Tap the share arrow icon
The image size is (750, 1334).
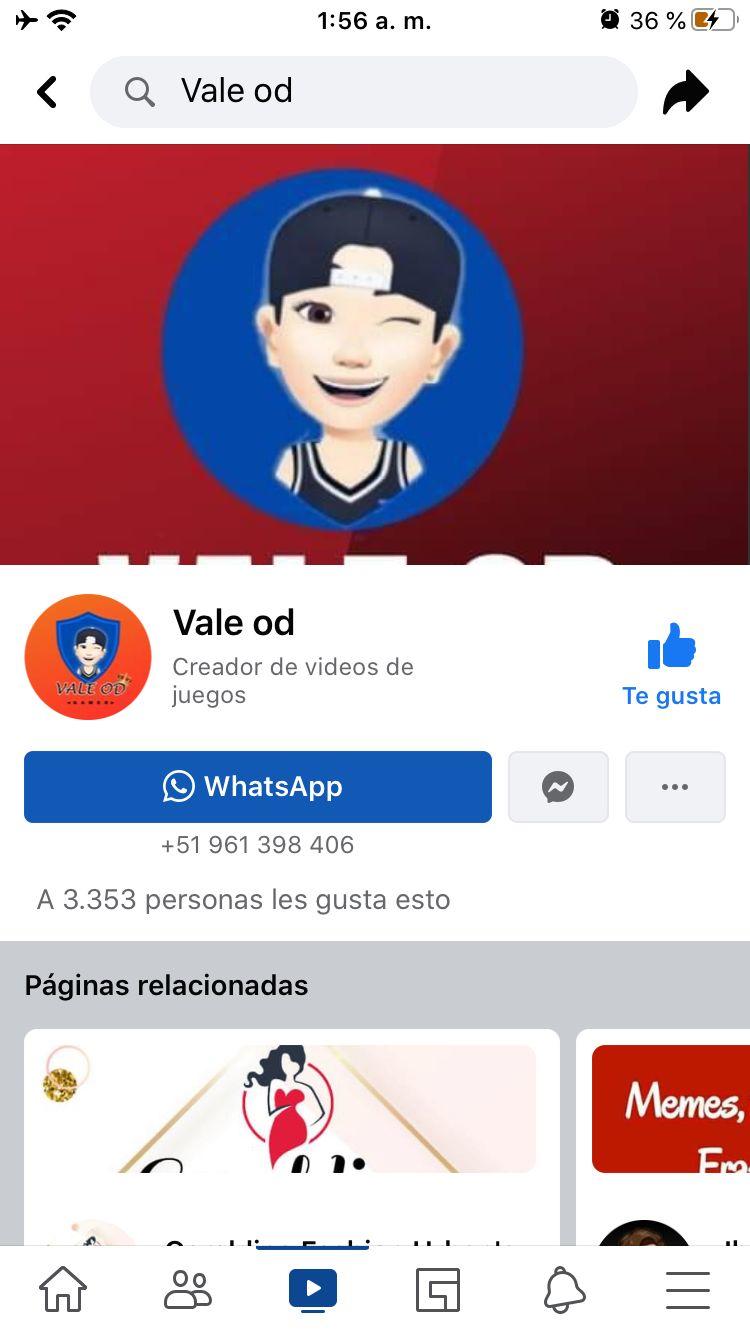coord(686,91)
